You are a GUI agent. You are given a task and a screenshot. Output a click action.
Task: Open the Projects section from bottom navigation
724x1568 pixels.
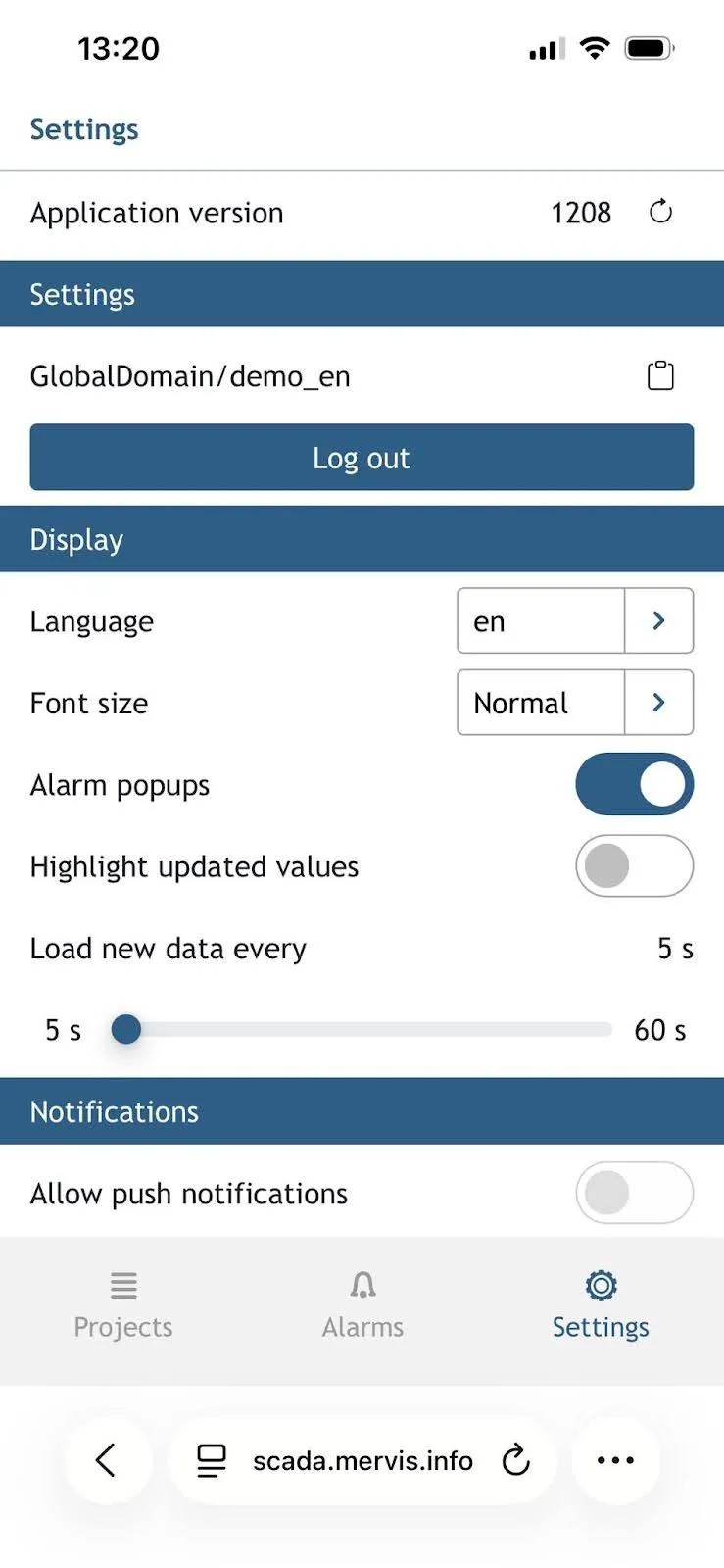[122, 1303]
